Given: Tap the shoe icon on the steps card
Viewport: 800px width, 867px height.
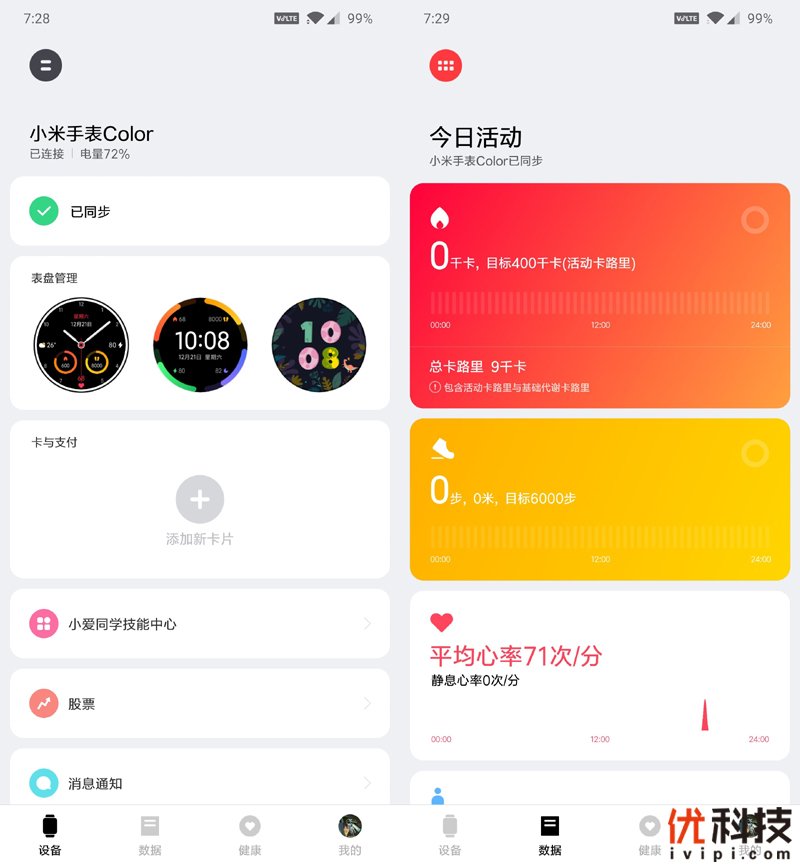Looking at the screenshot, I should (x=441, y=452).
